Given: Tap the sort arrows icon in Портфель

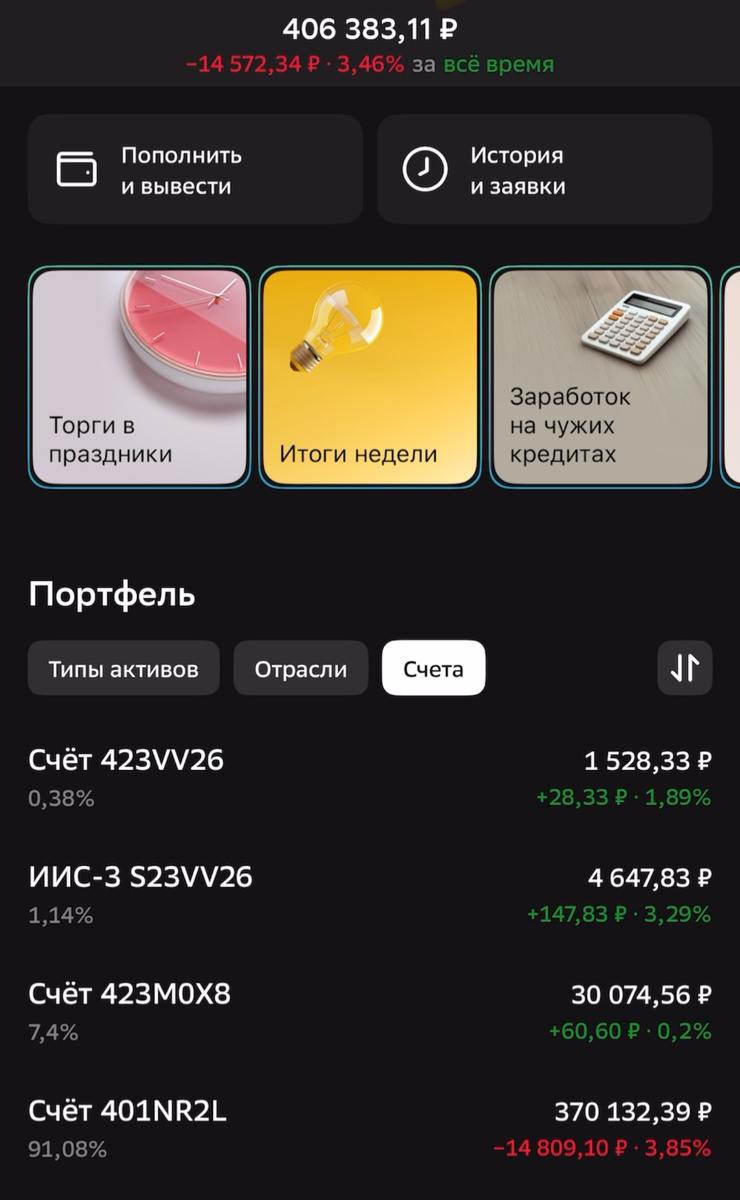Looking at the screenshot, I should [x=685, y=668].
